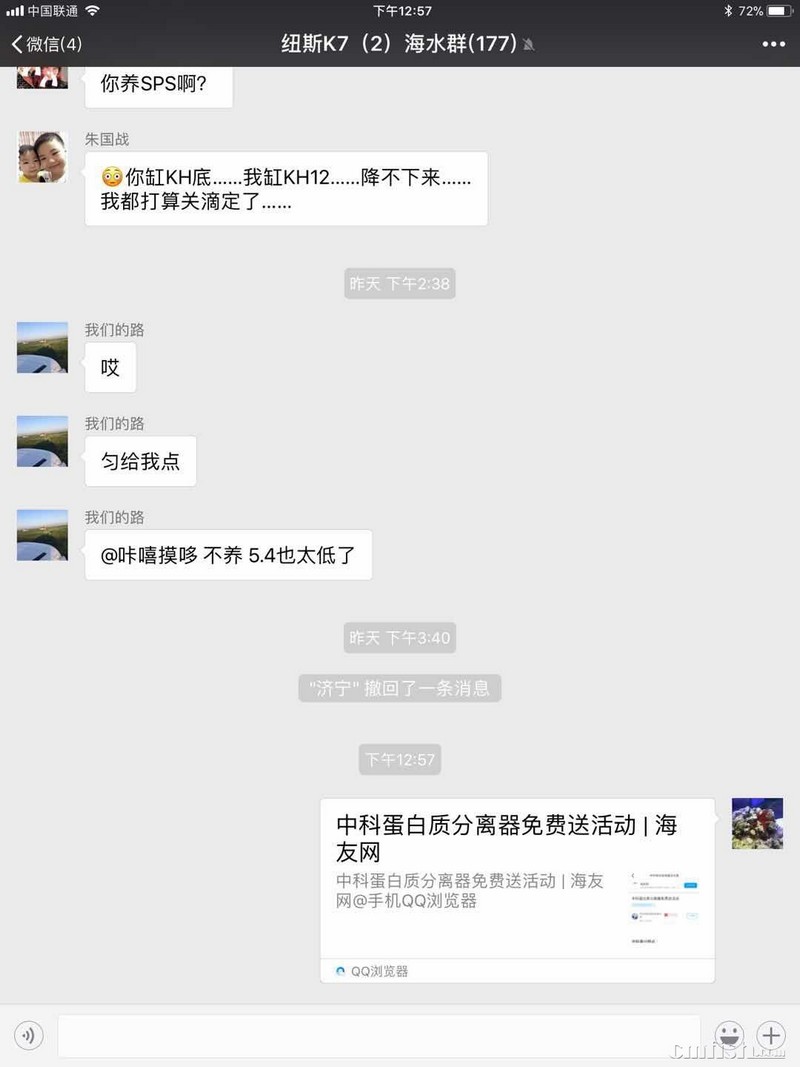Image resolution: width=800 pixels, height=1067 pixels.
Task: Open the plus attachments menu
Action: pyautogui.click(x=770, y=1035)
